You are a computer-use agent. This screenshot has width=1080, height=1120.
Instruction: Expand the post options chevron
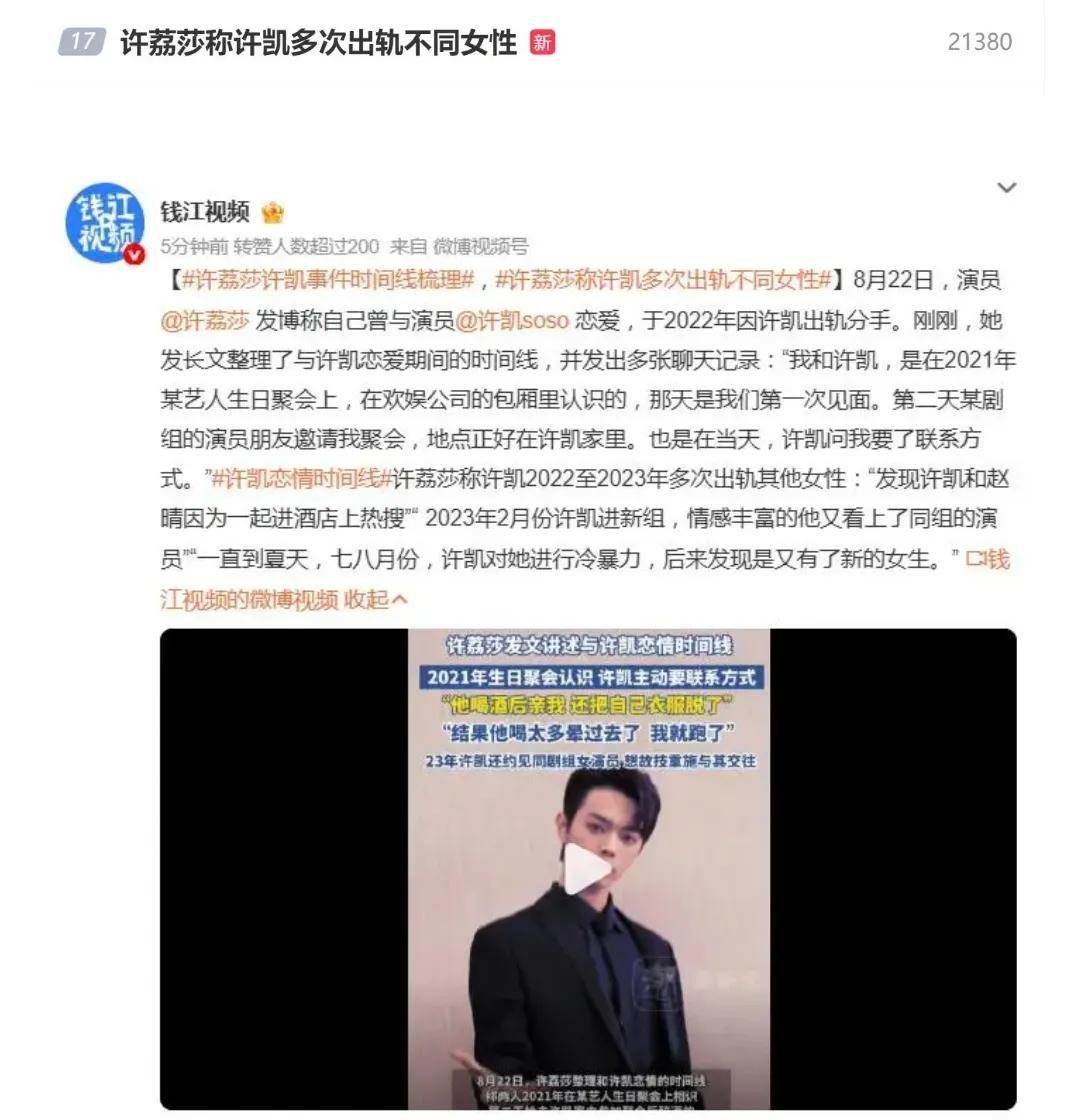tap(1007, 188)
